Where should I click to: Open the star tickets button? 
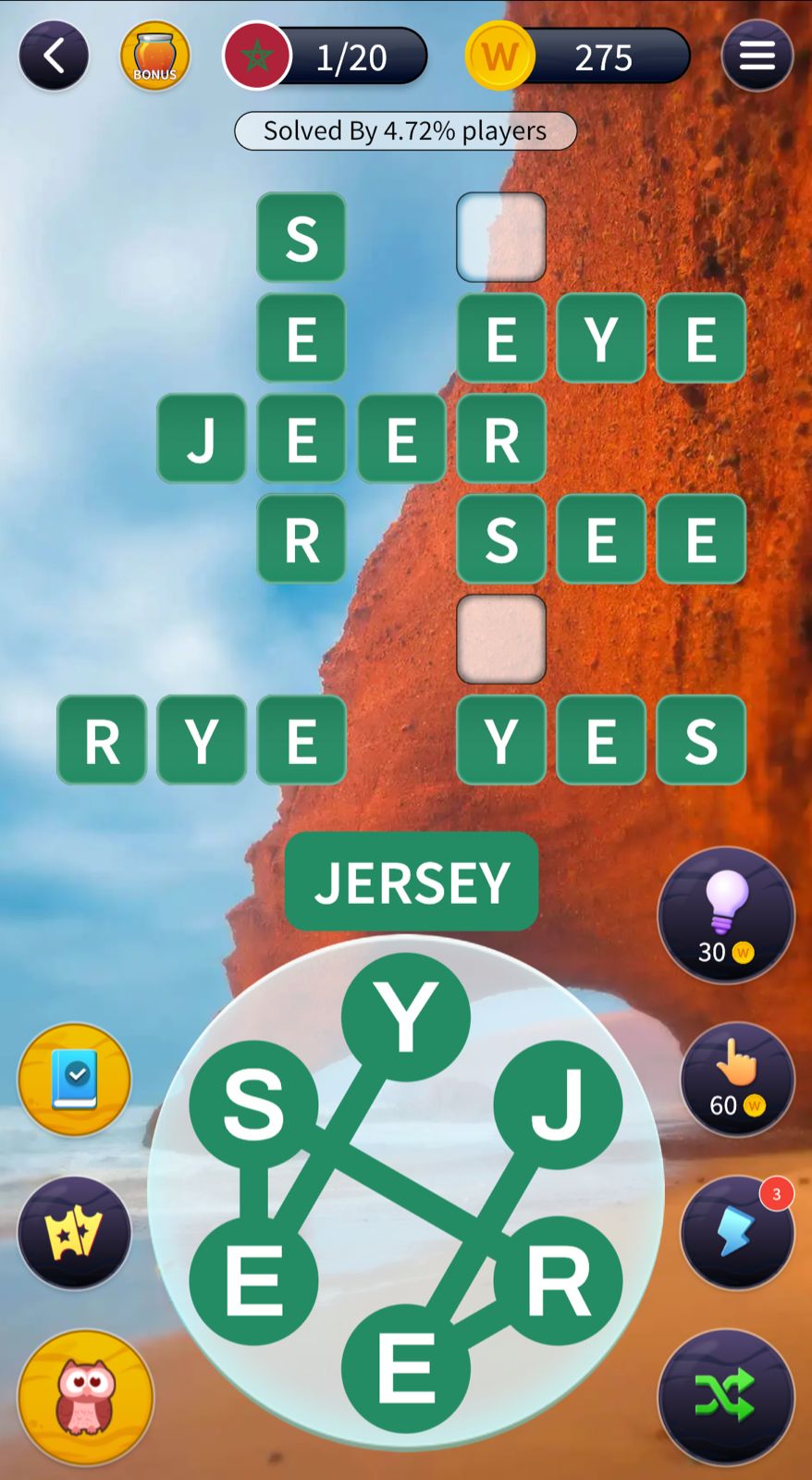75,1232
